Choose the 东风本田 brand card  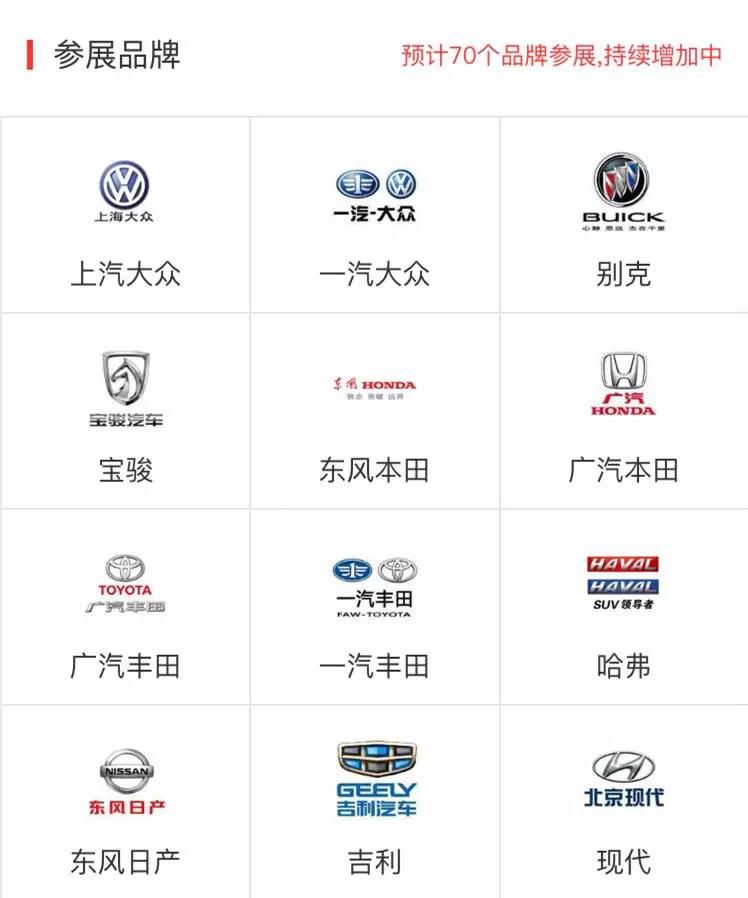pyautogui.click(x=375, y=411)
